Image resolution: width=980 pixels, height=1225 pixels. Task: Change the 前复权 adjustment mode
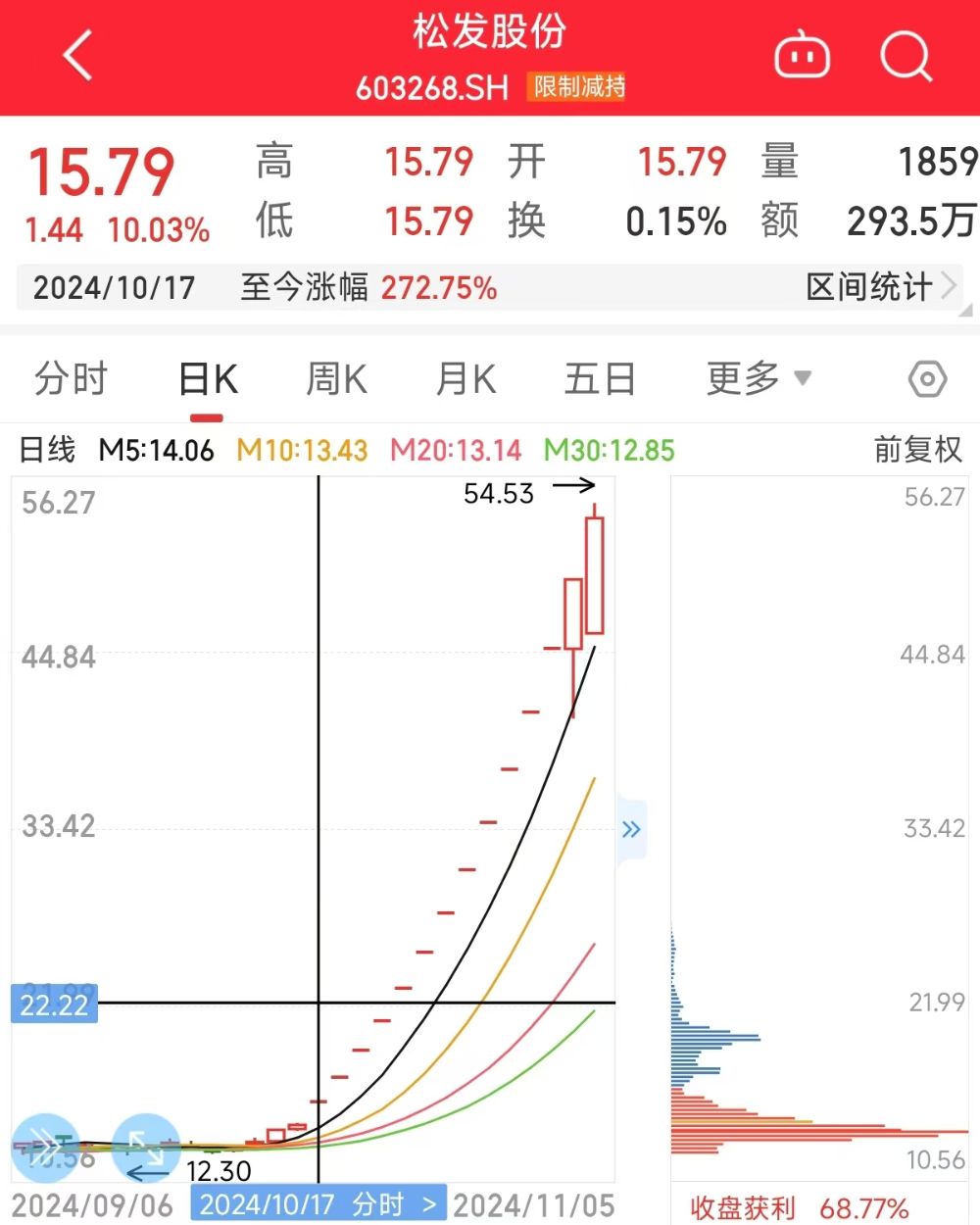[x=917, y=450]
